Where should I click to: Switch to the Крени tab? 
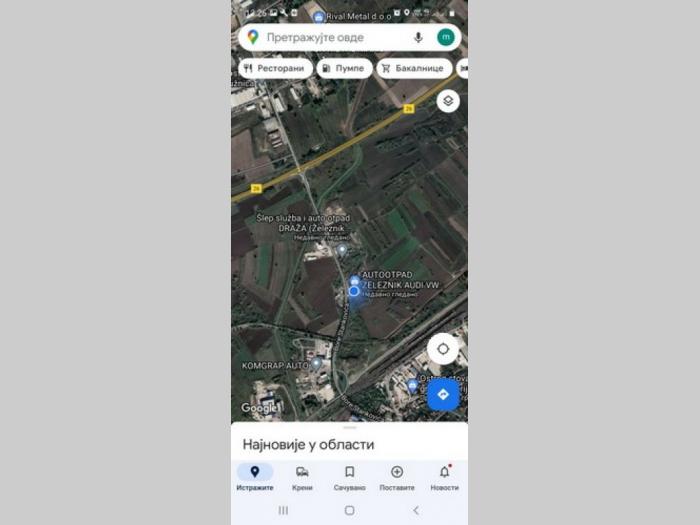[302, 477]
